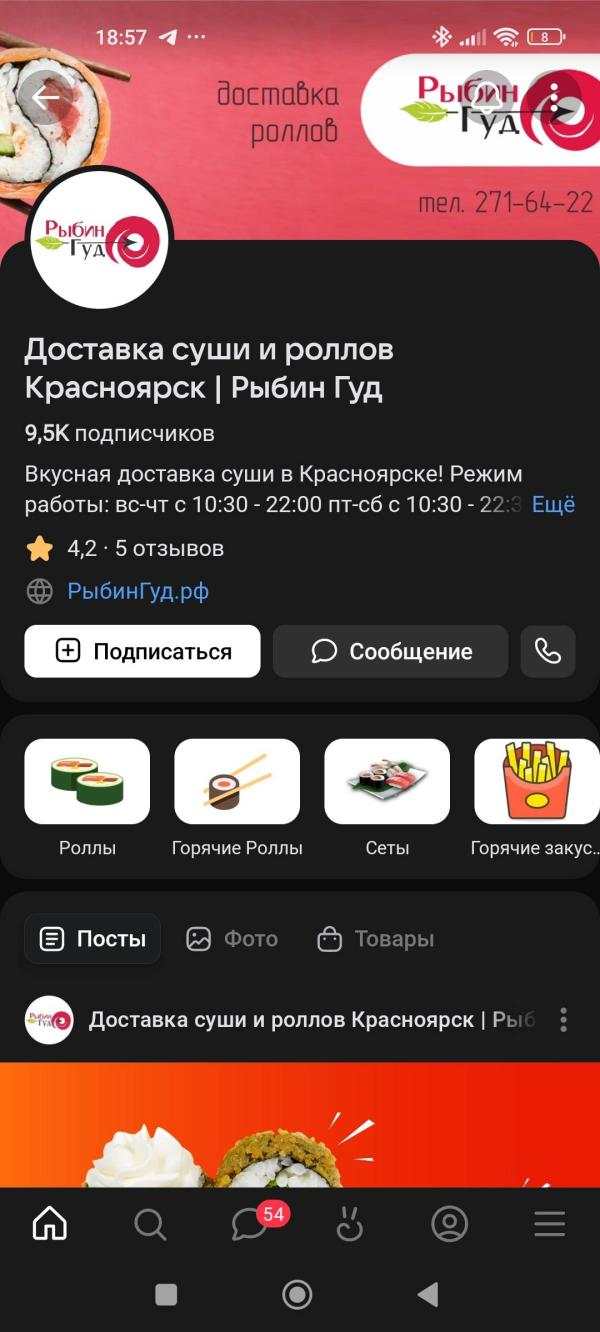Open messages with the 54 badge
The width and height of the screenshot is (600, 1332).
coord(250,1224)
